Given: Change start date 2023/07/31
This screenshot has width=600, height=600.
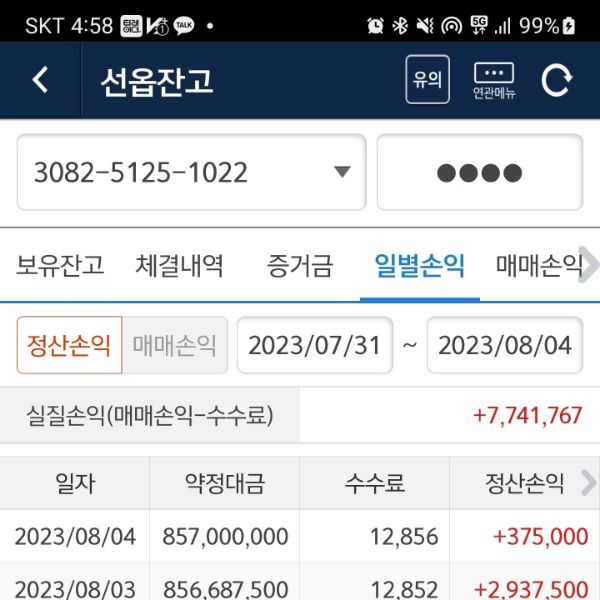Looking at the screenshot, I should click(314, 345).
